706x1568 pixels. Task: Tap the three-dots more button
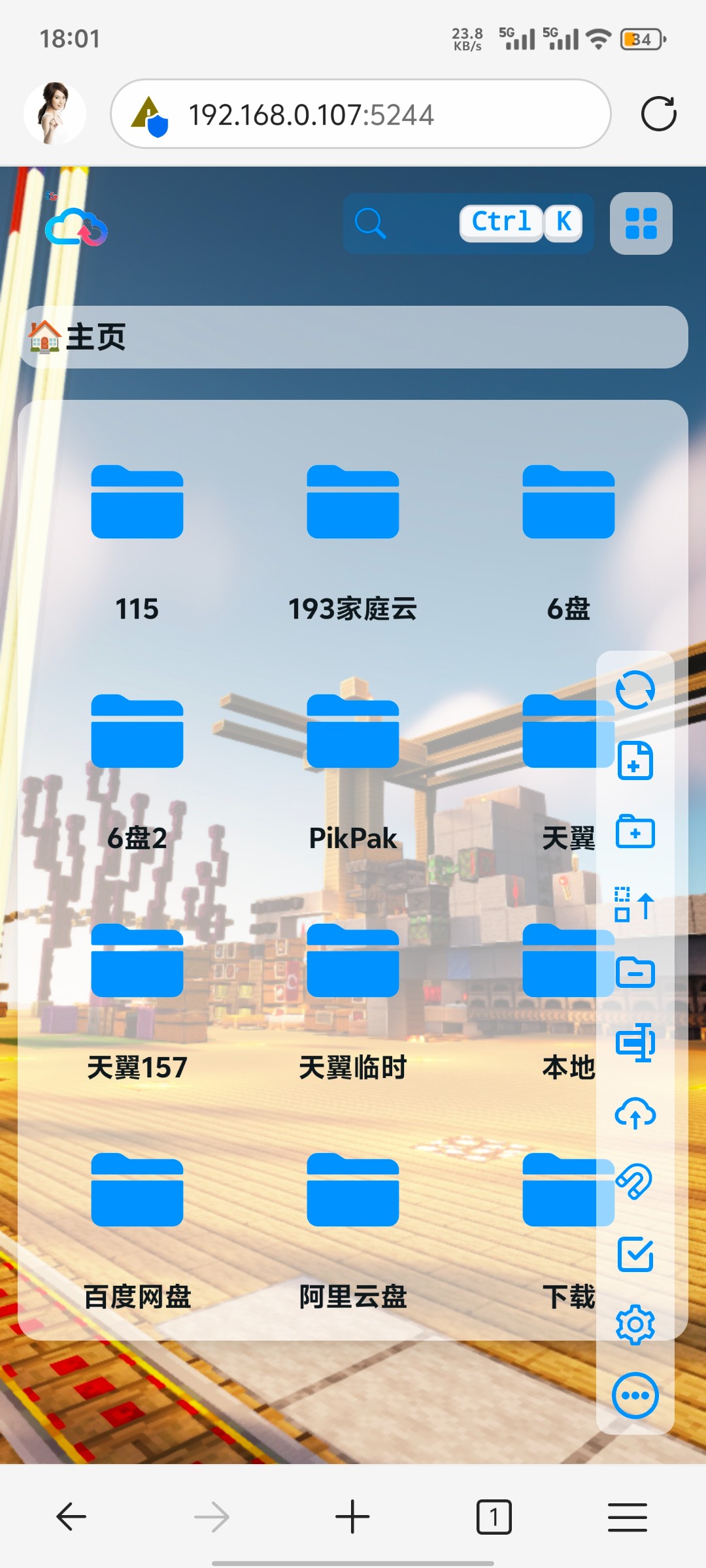coord(635,1396)
